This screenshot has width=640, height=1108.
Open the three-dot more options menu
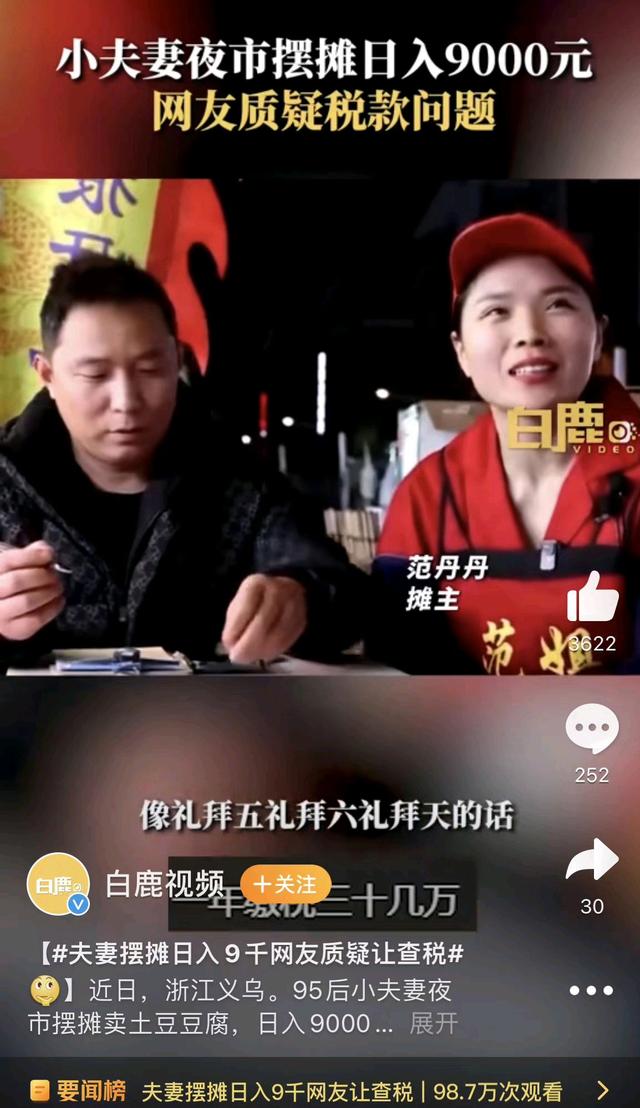tap(591, 990)
